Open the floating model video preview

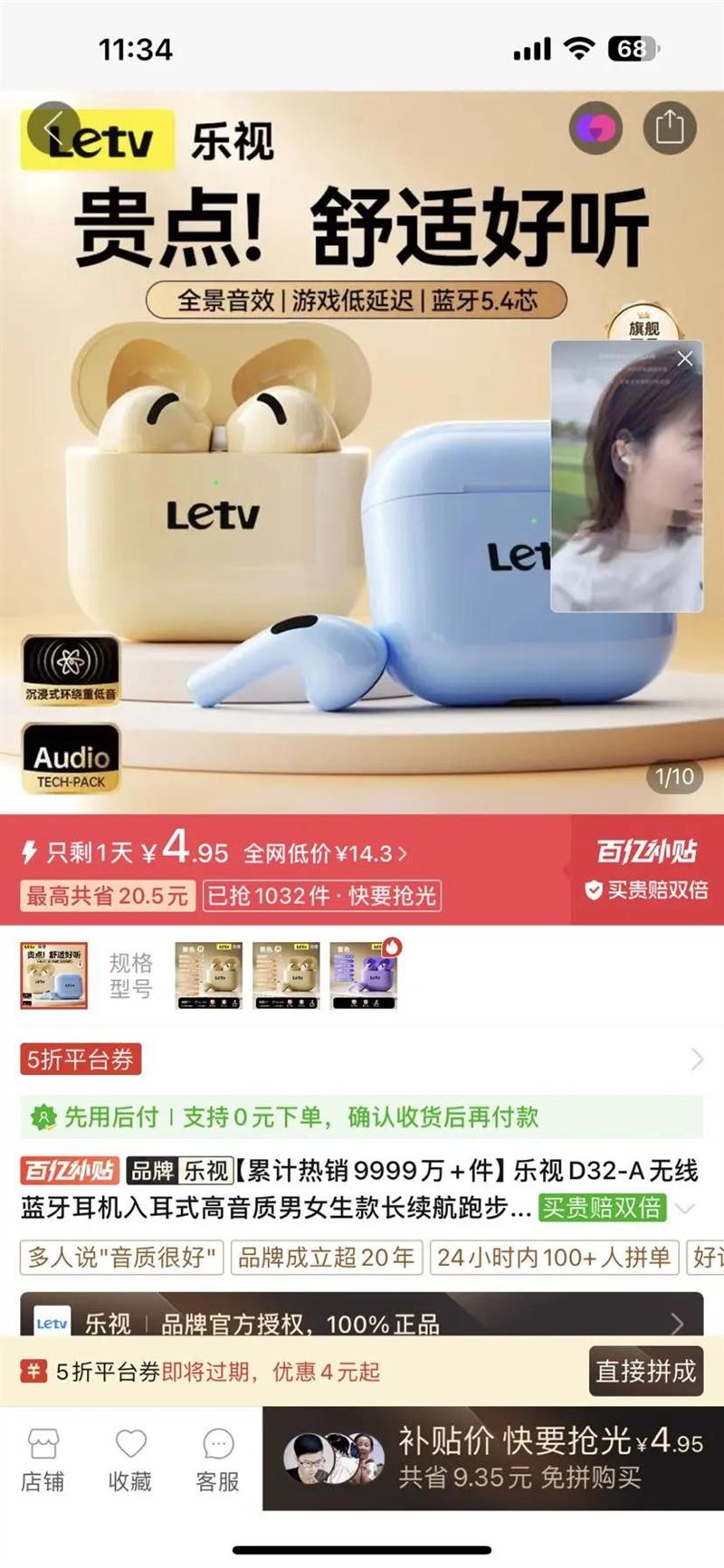pyautogui.click(x=627, y=489)
